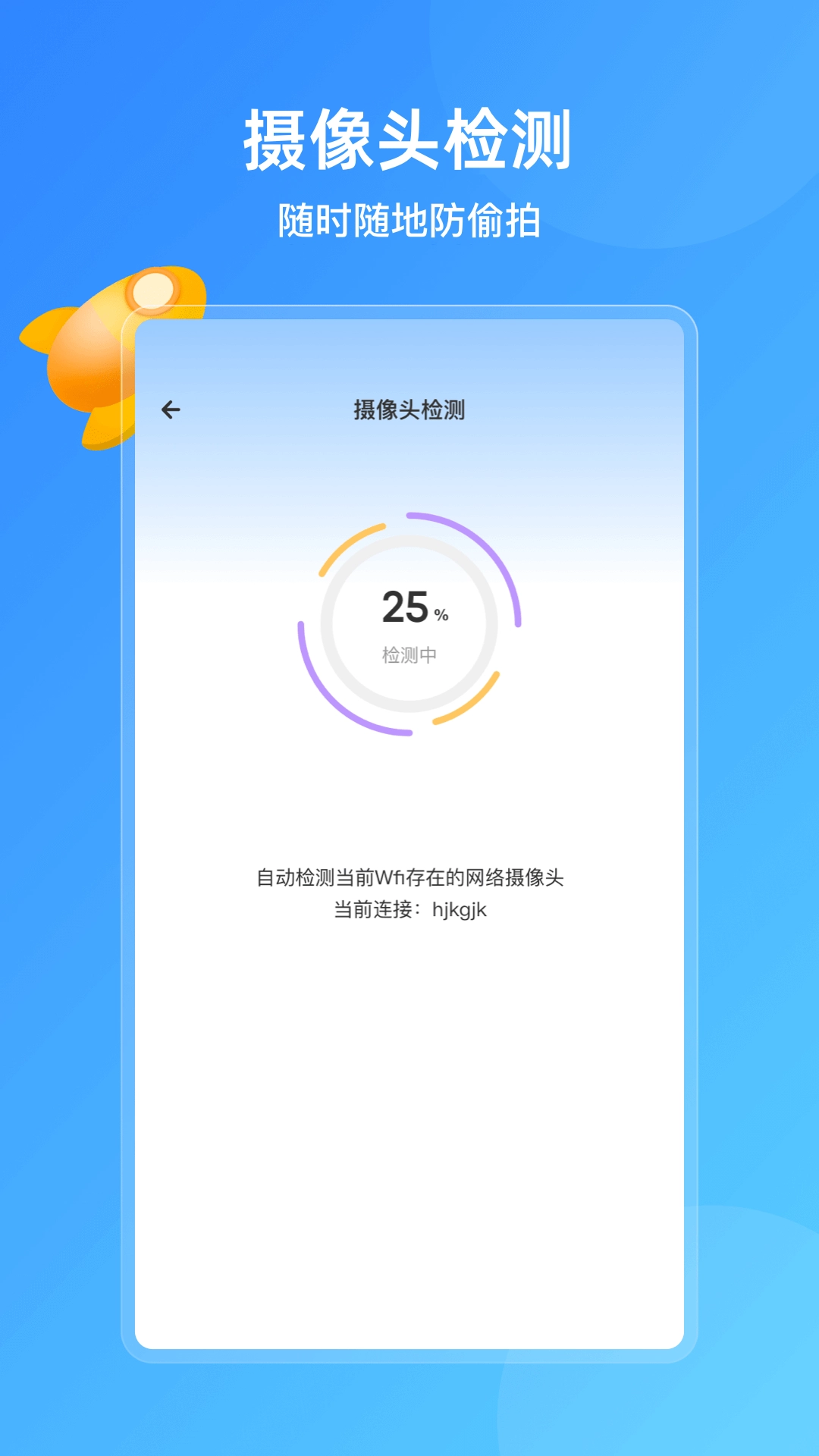Tap the 随时随地防偷拍 subtitle text

pyautogui.click(x=409, y=220)
